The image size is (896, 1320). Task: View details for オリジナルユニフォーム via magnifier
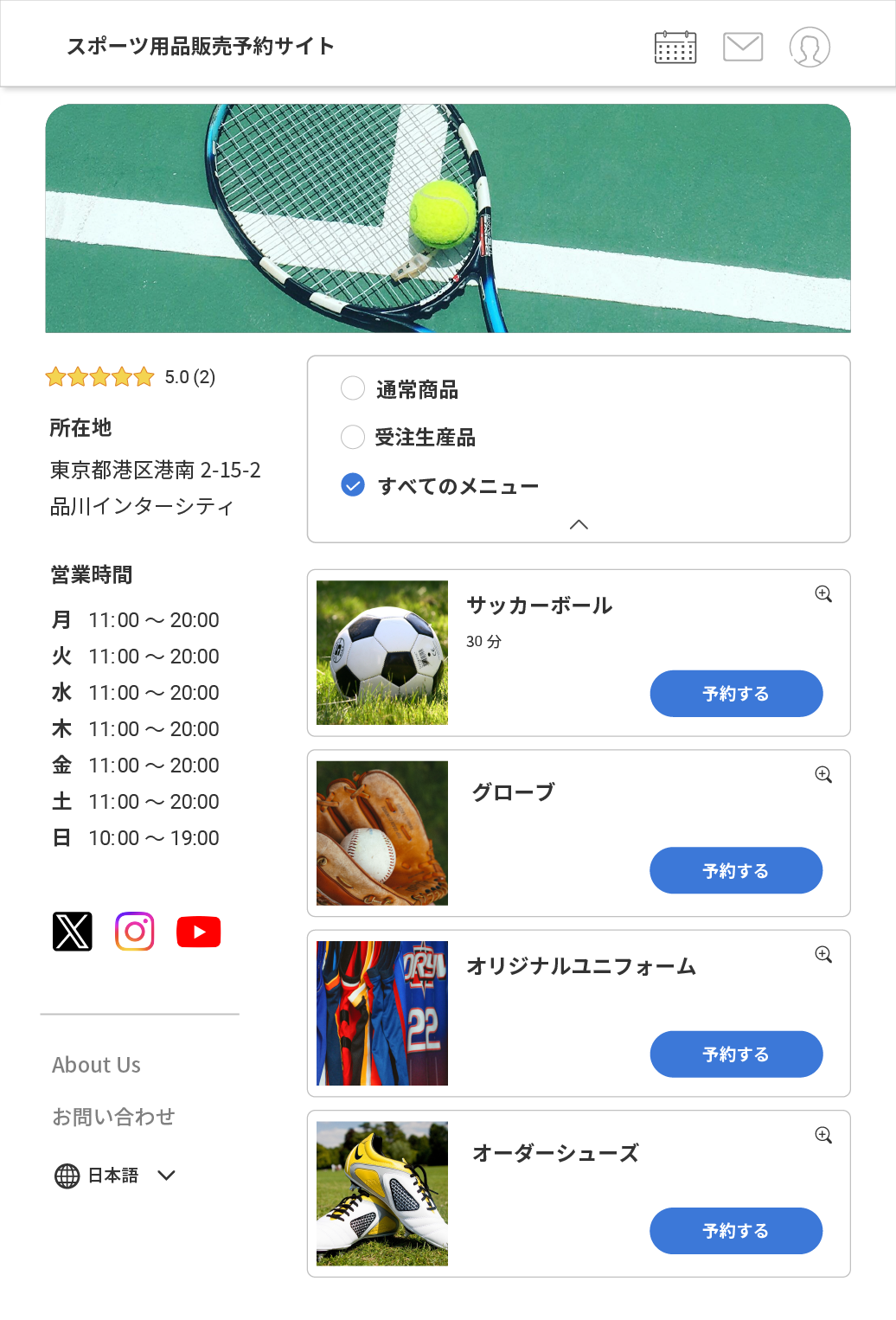[x=823, y=955]
